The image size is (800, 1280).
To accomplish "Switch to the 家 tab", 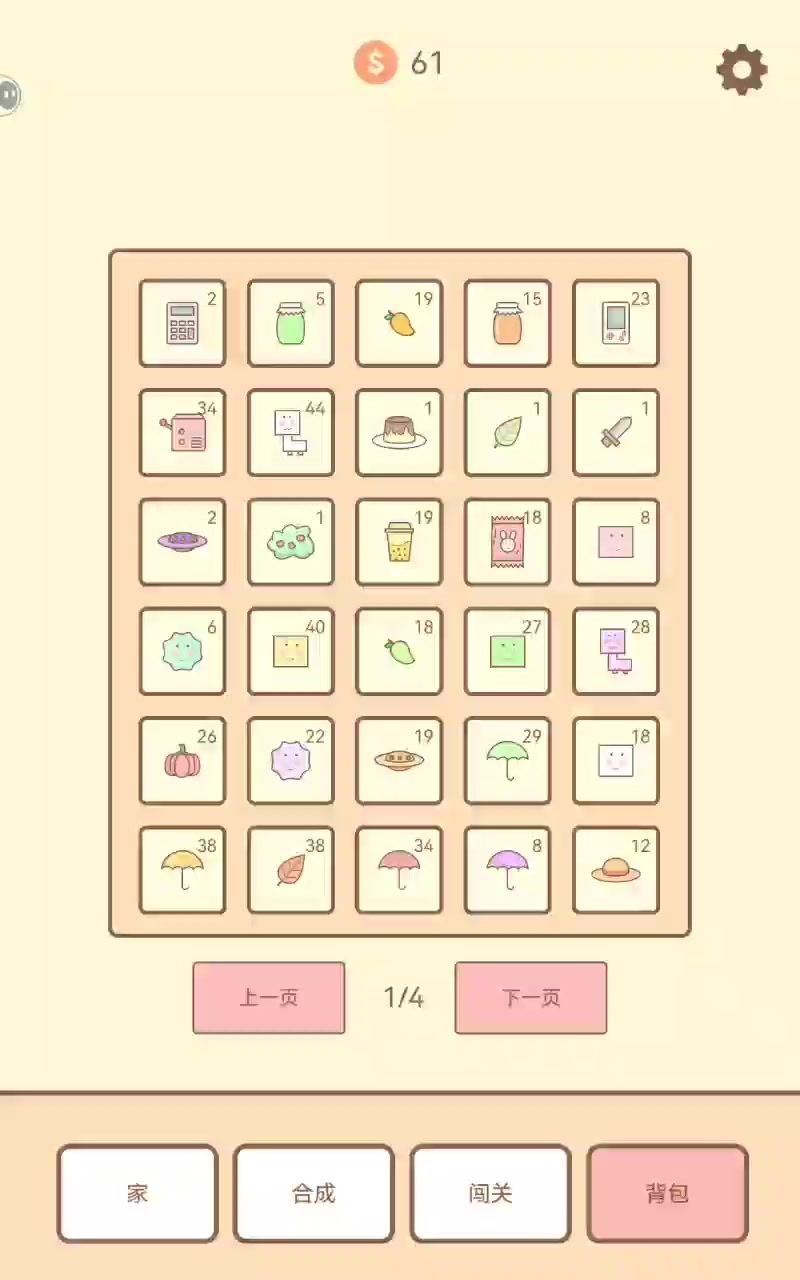I will [x=138, y=1193].
